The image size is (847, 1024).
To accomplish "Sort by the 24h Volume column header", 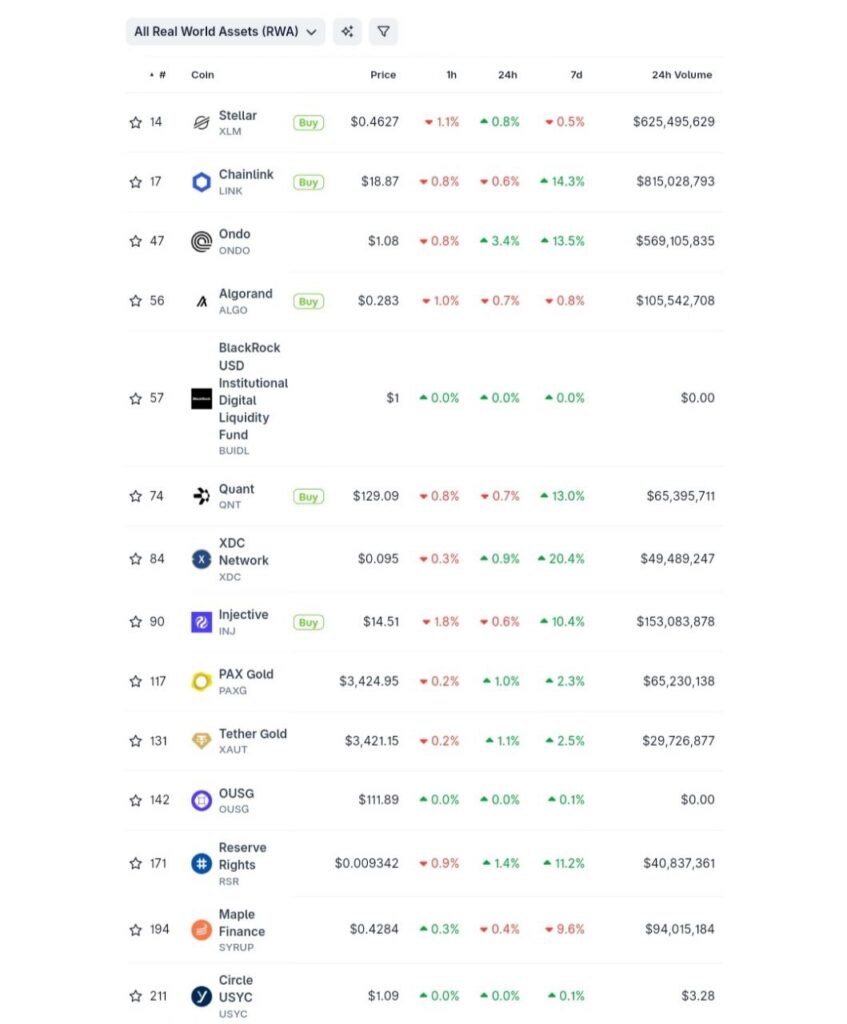I will tap(681, 75).
